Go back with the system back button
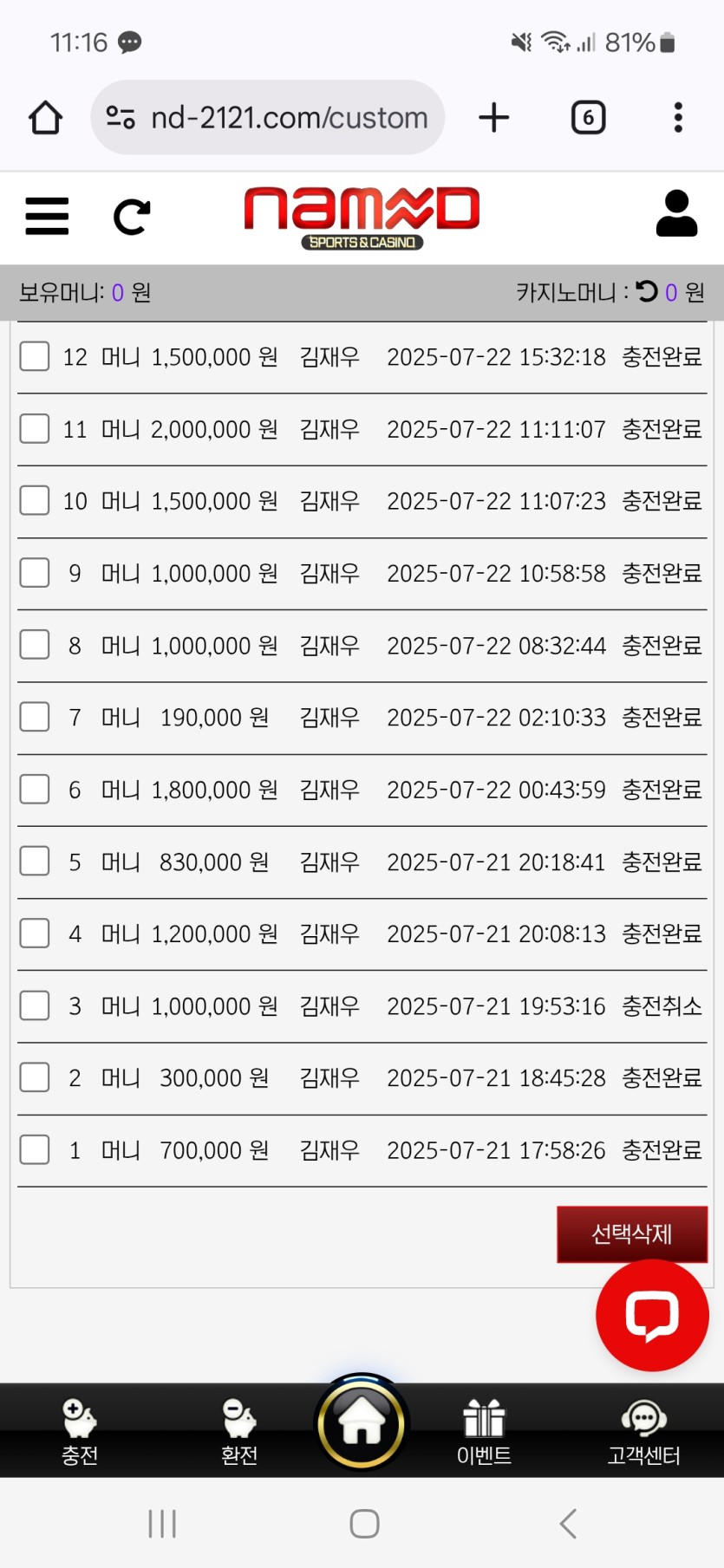724x1568 pixels. click(x=568, y=1523)
